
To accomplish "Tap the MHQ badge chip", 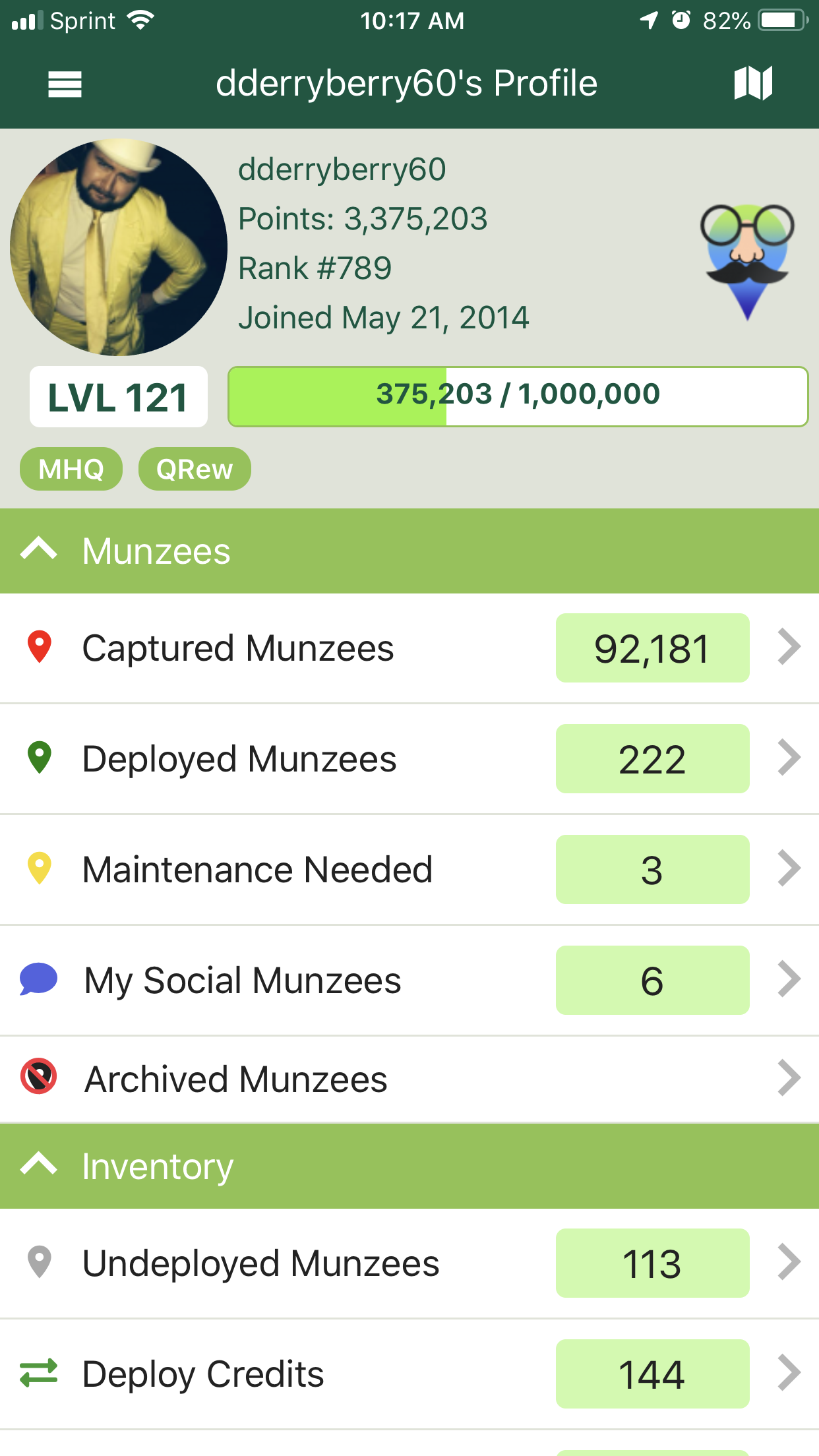I will 71,469.
